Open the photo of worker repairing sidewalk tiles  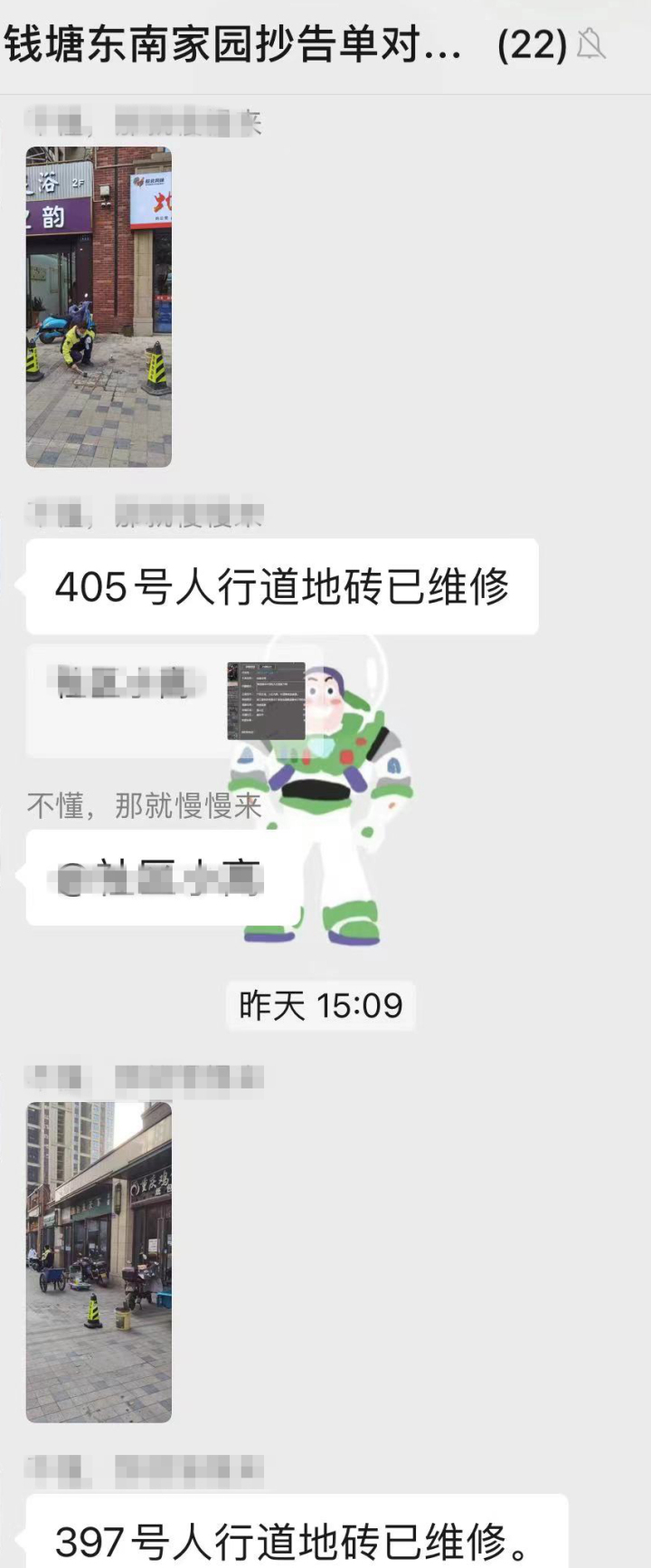(99, 307)
